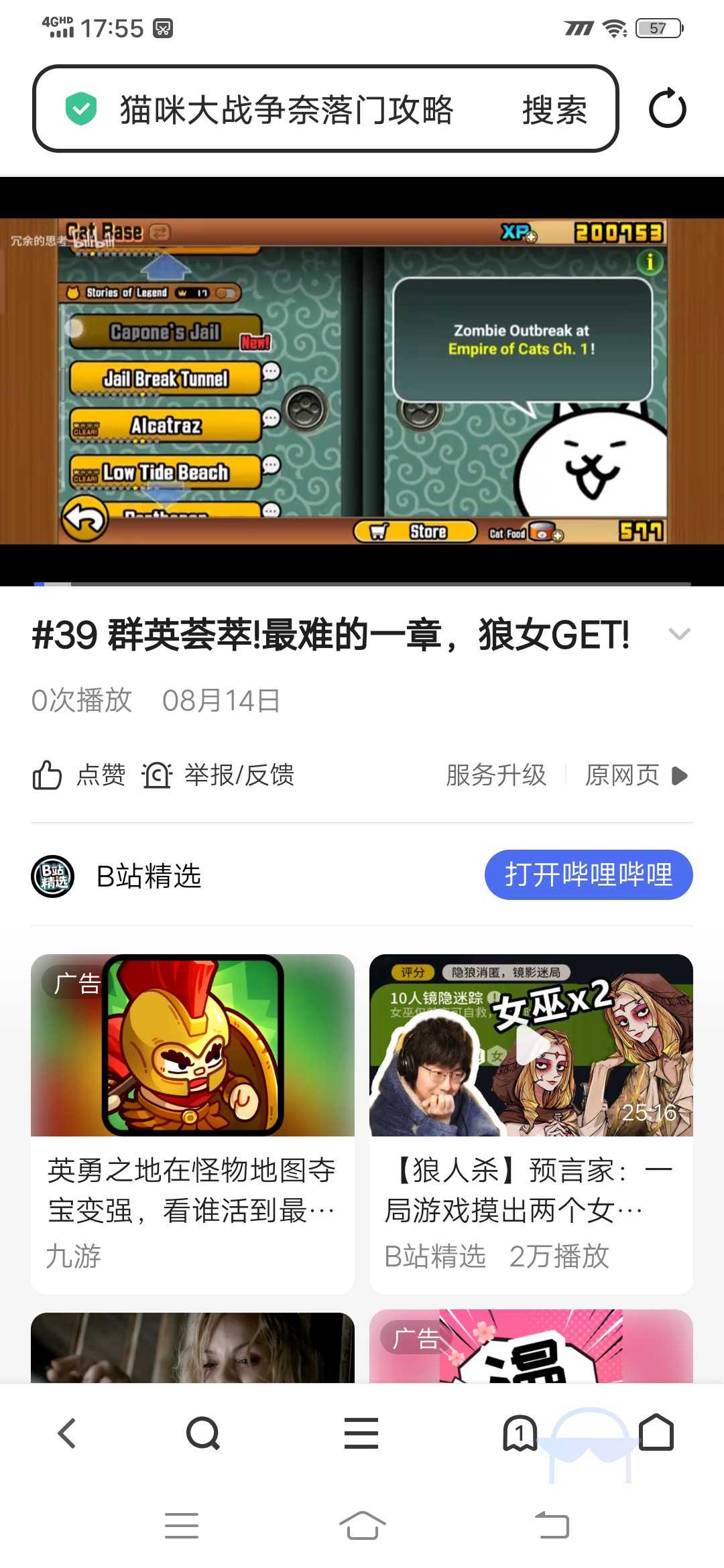Go to the browser home page
This screenshot has width=724, height=1568.
pos(656,1433)
